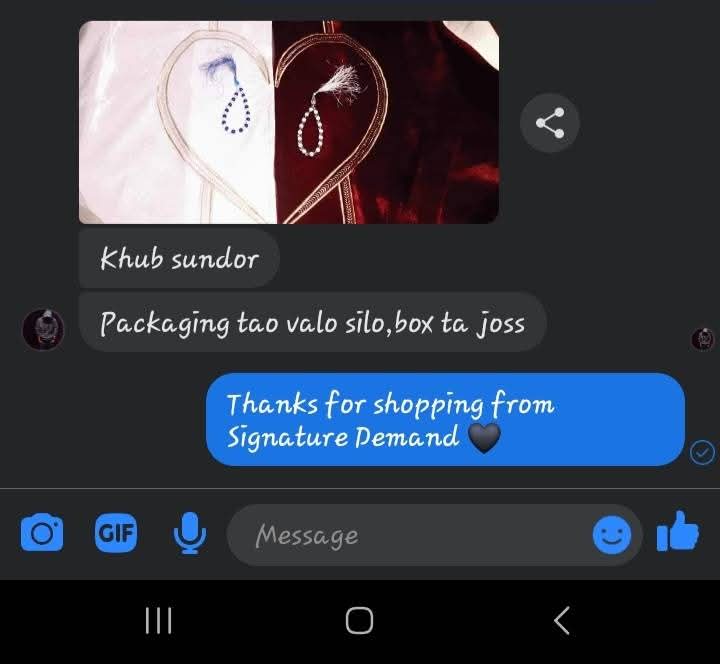Open the GIF picker
The height and width of the screenshot is (664, 720).
(116, 533)
